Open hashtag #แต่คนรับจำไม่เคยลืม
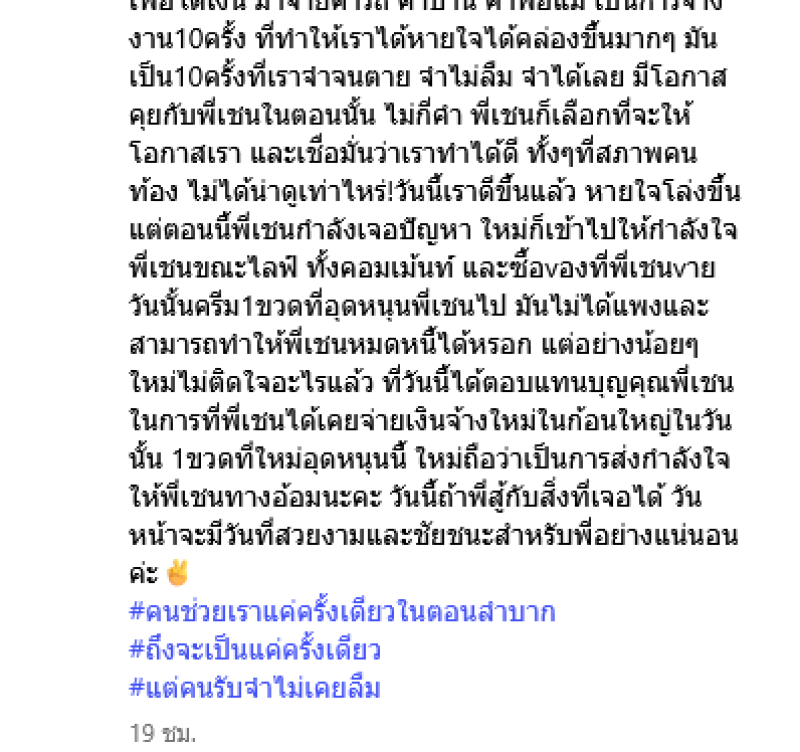The image size is (800, 752). click(x=255, y=688)
